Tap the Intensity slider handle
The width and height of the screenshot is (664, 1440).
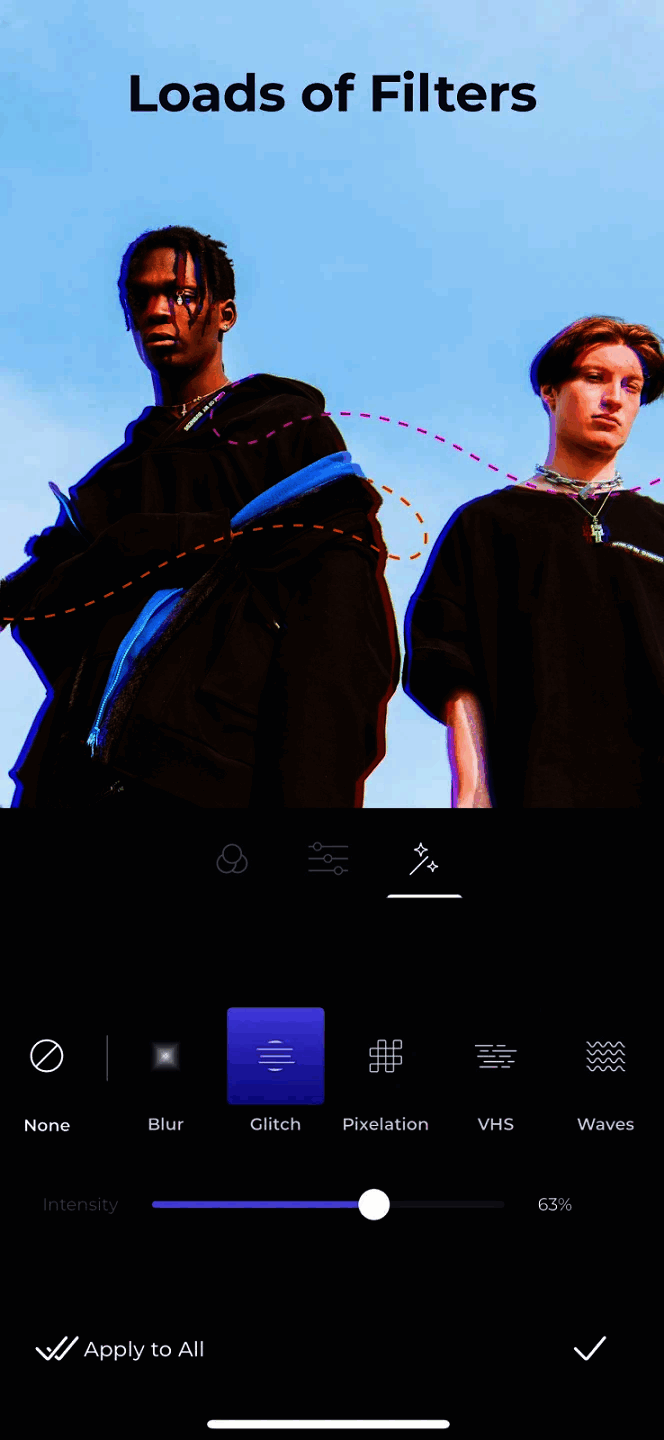(x=374, y=1205)
